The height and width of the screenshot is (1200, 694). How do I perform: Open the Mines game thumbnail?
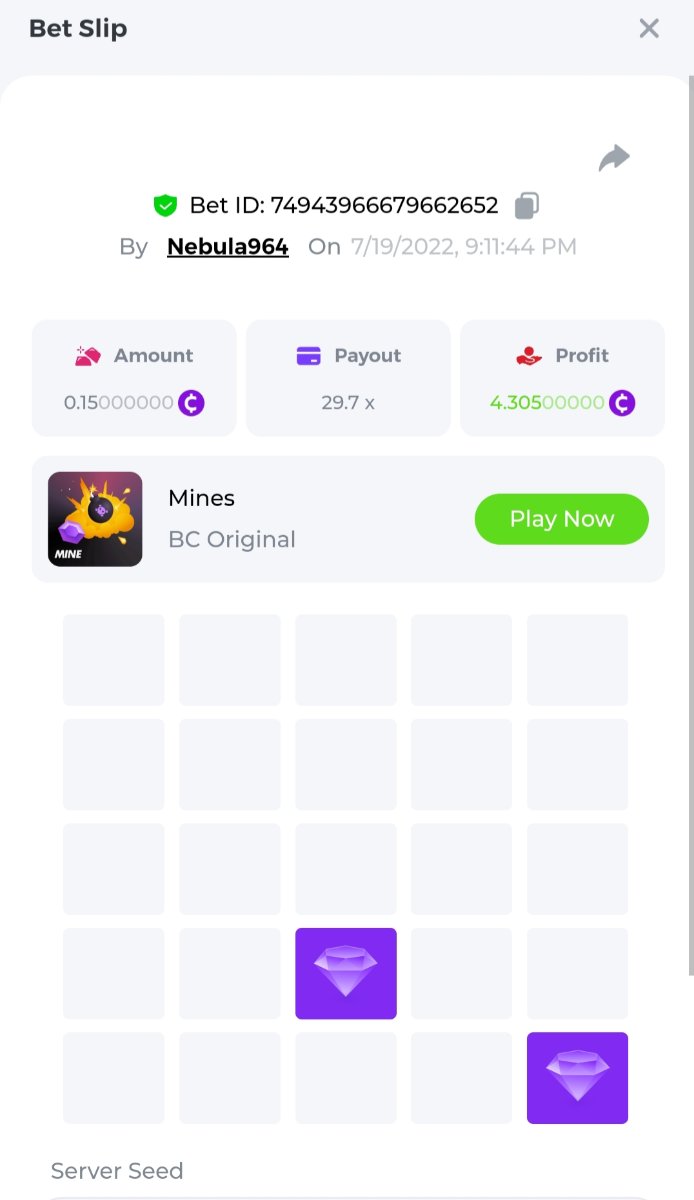tap(95, 519)
